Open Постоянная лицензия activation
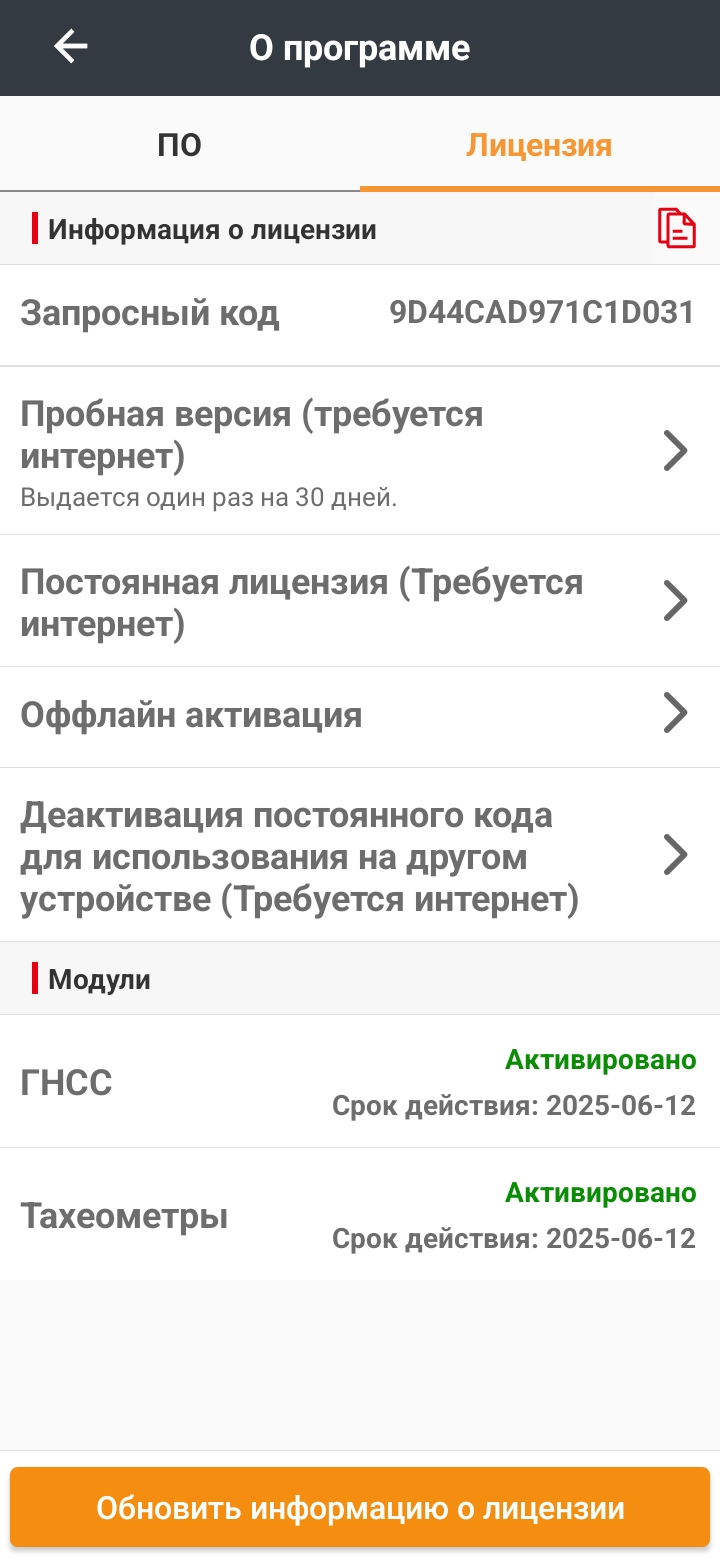720x1563 pixels. point(360,601)
